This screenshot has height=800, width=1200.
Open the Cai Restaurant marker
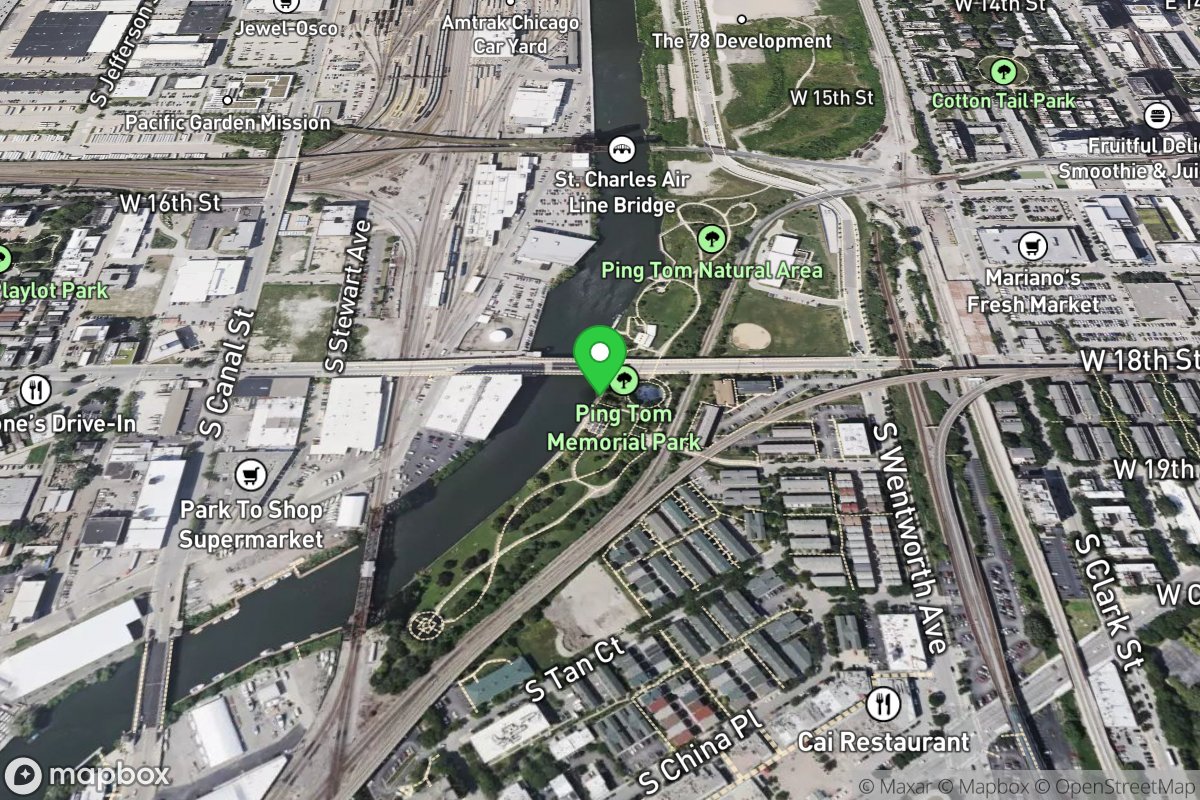click(x=883, y=705)
